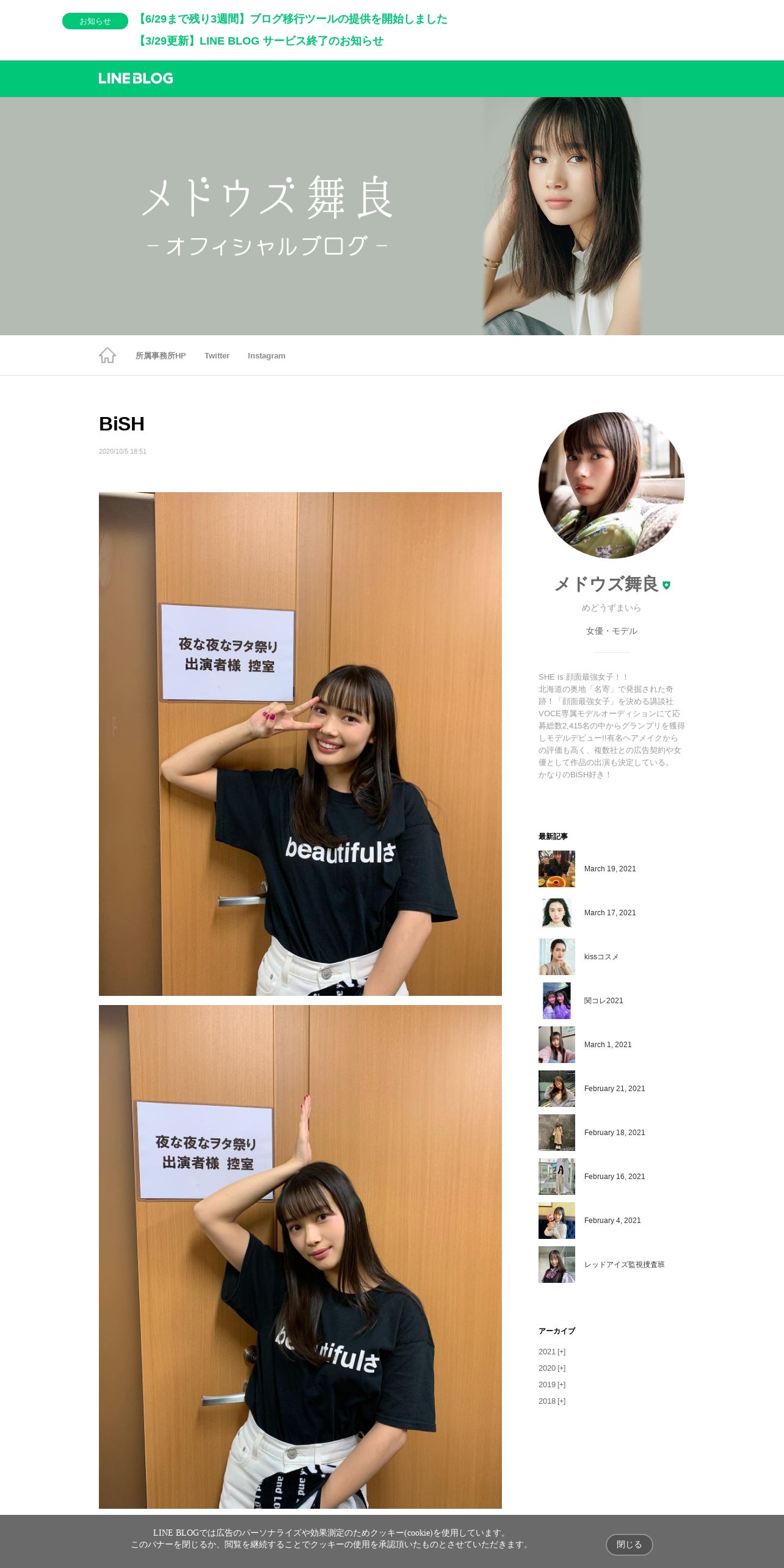Image resolution: width=784 pixels, height=1568 pixels.
Task: Open the Instagram link
Action: coord(266,356)
